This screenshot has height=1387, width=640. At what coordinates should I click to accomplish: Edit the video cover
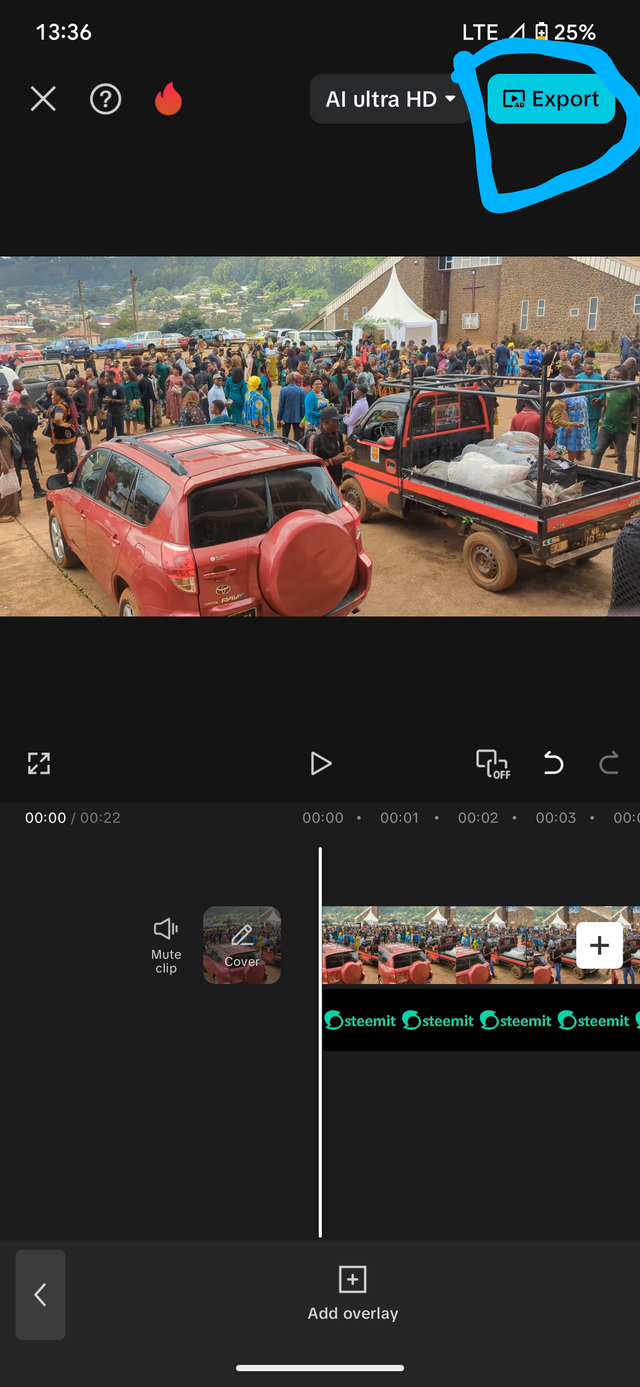(x=242, y=945)
